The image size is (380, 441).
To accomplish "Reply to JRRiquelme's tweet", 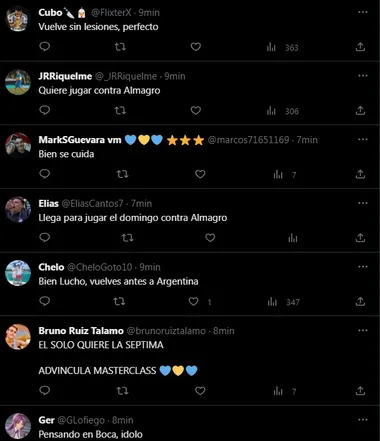I will [x=45, y=110].
